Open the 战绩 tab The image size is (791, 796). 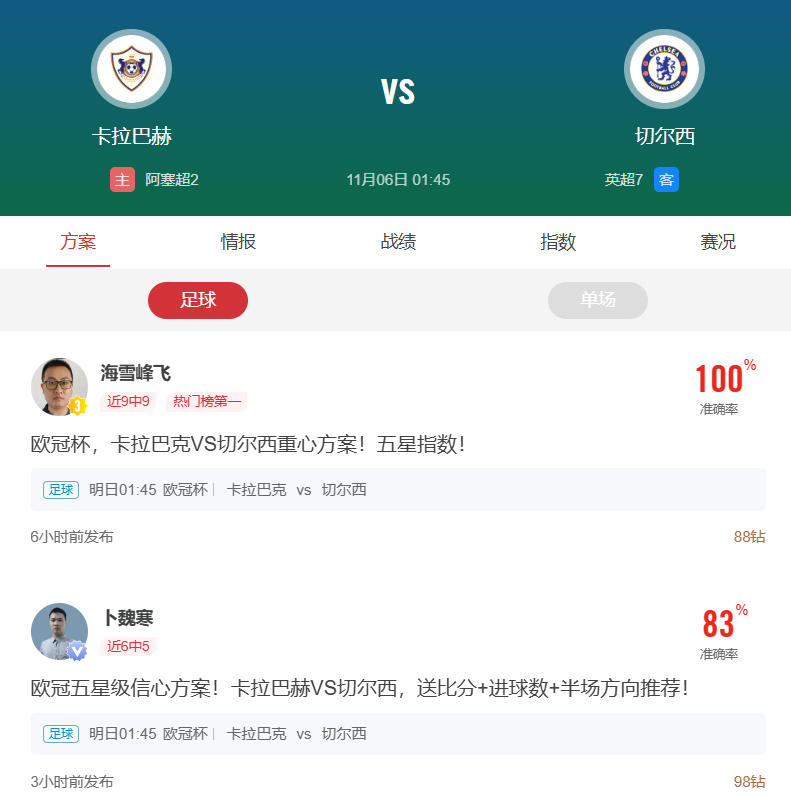coord(398,242)
